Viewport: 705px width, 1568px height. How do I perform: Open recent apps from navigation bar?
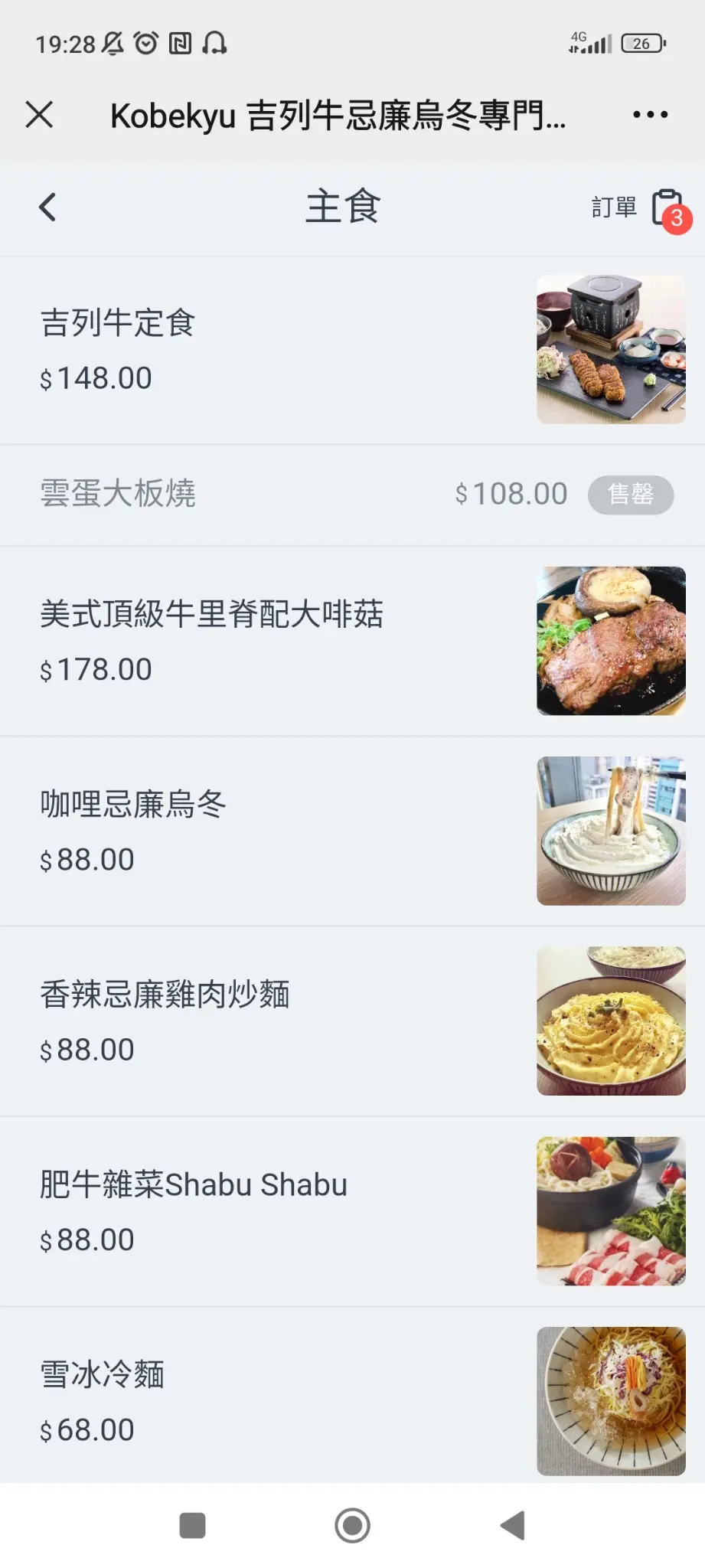pyautogui.click(x=192, y=1525)
